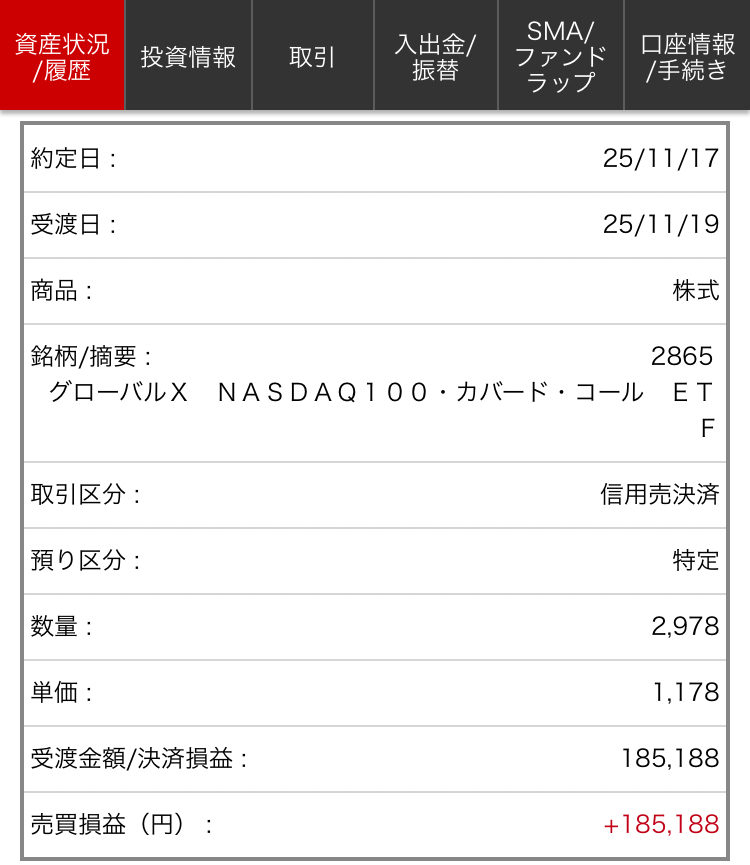Go to the 取引 tab
The image size is (750, 865).
312,56
